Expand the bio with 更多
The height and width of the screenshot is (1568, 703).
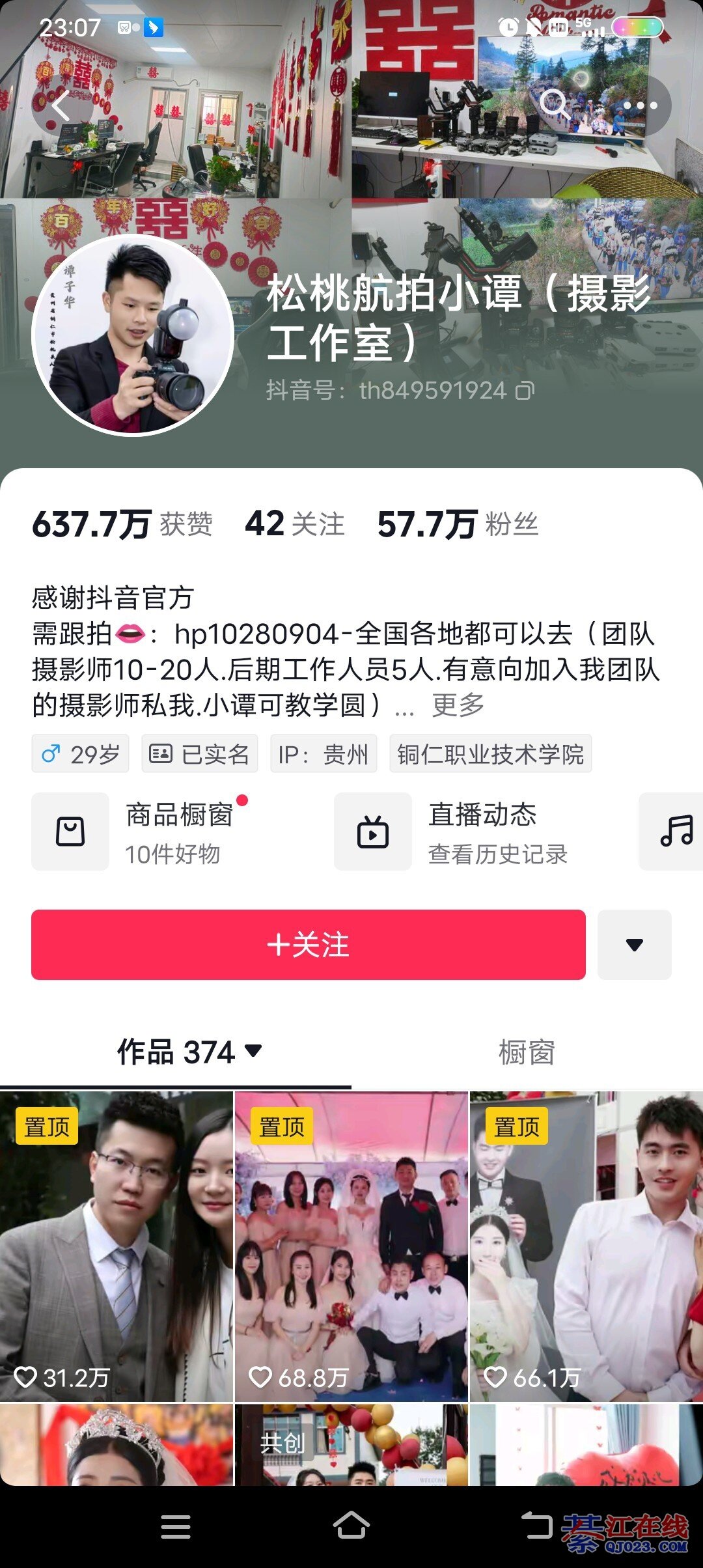pos(458,705)
